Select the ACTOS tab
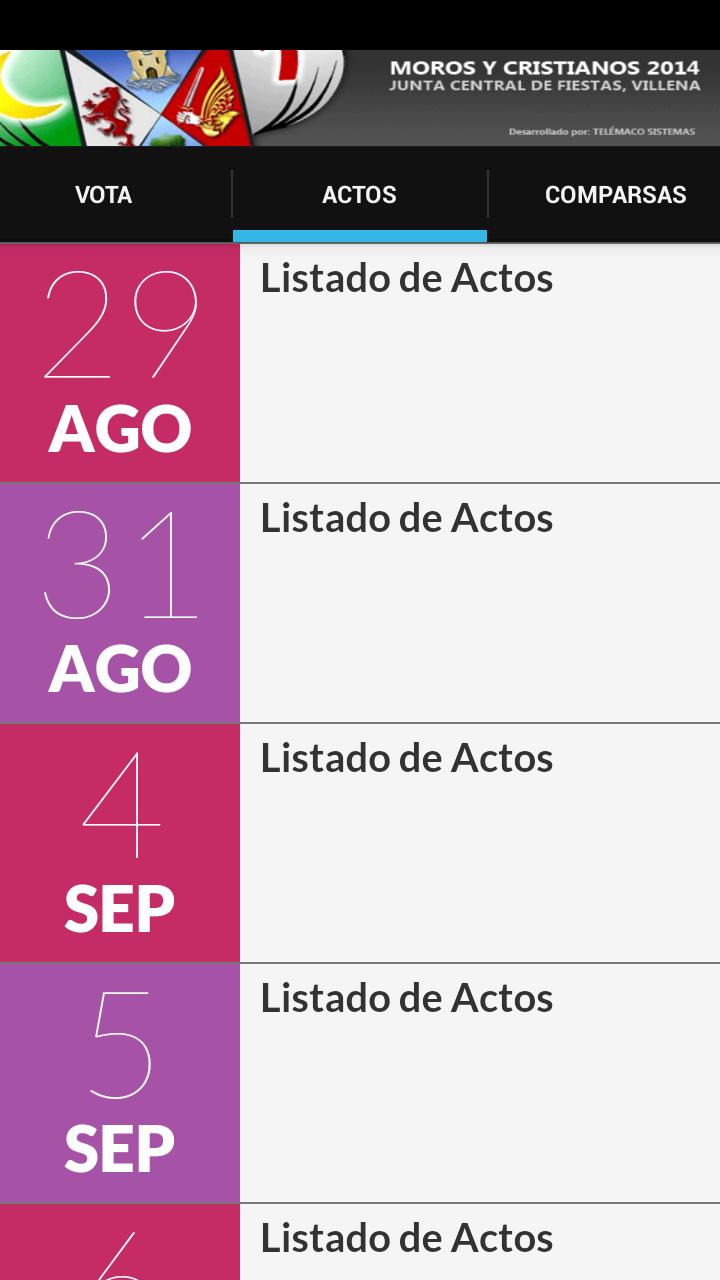The width and height of the screenshot is (720, 1280). [x=359, y=195]
